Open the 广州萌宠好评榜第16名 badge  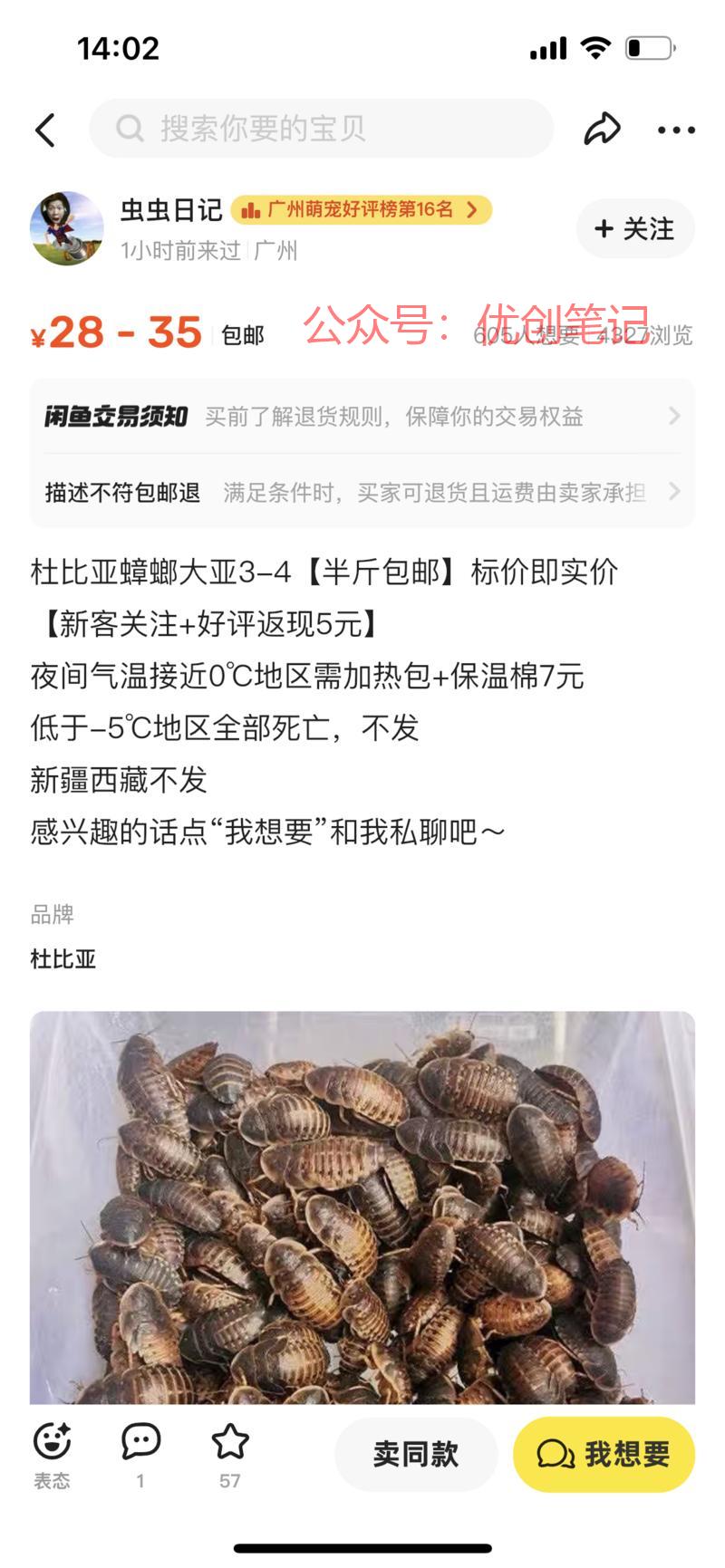pyautogui.click(x=361, y=210)
